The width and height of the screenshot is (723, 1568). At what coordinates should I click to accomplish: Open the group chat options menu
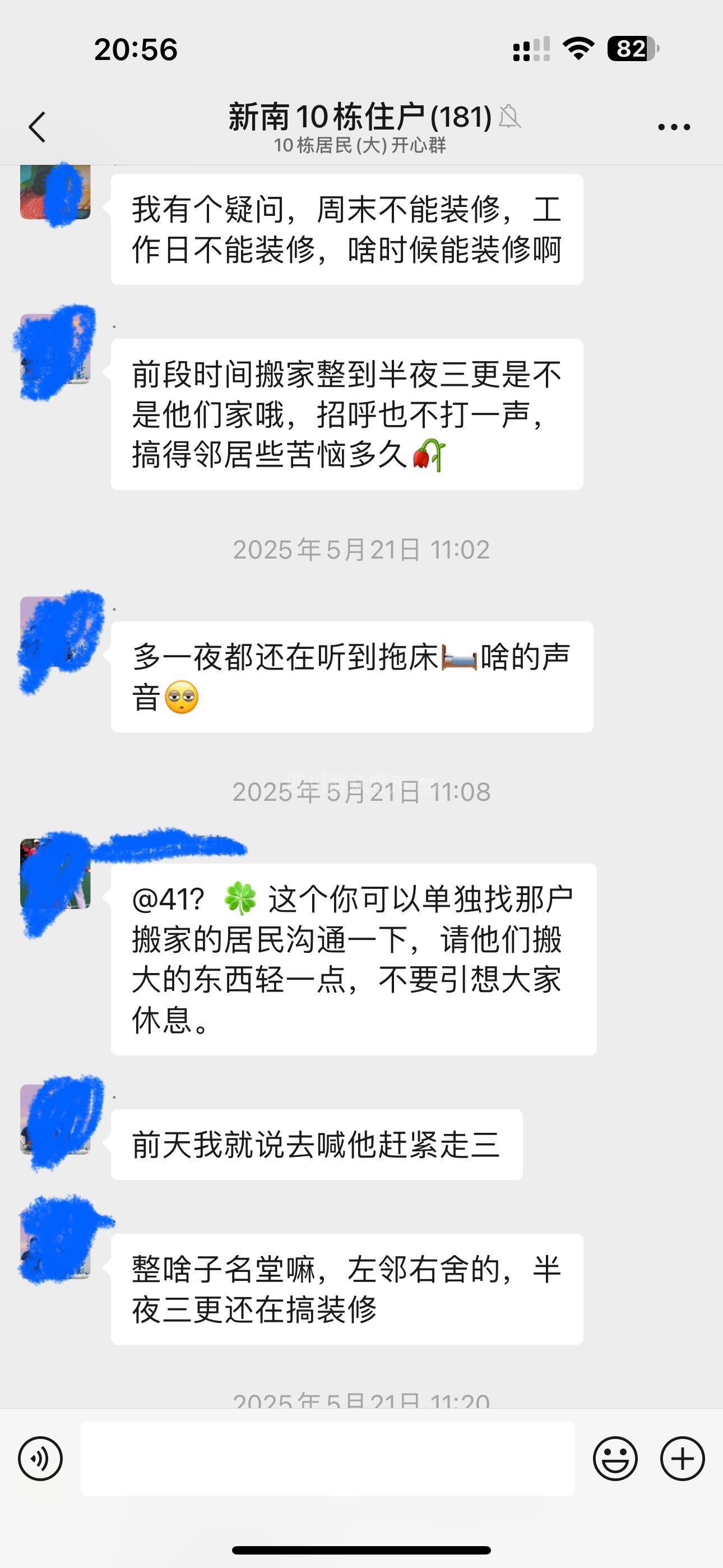674,127
